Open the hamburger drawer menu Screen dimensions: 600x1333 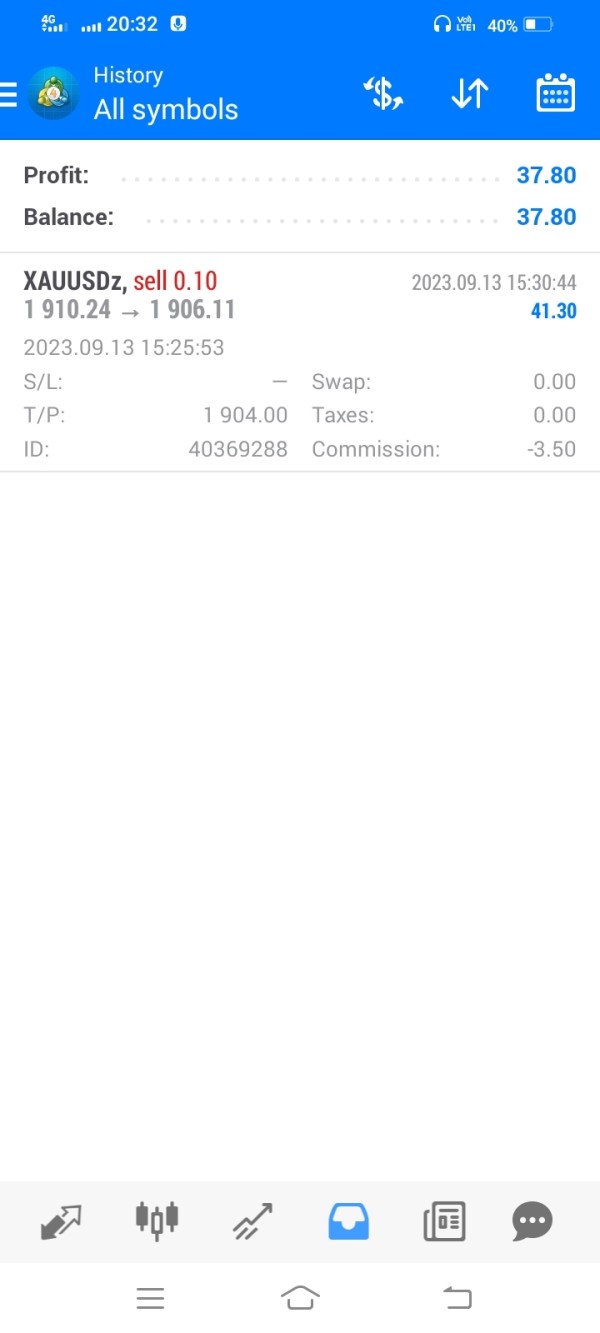pos(9,95)
